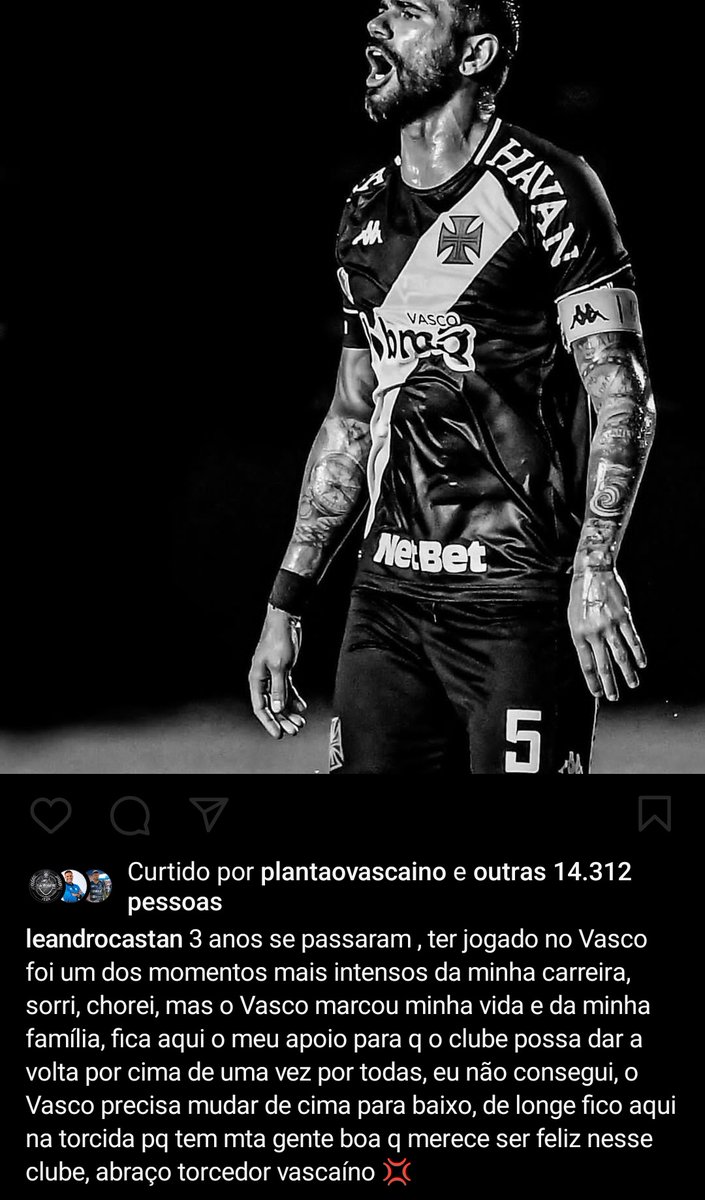
Task: Open comments on this post
Action: point(129,815)
